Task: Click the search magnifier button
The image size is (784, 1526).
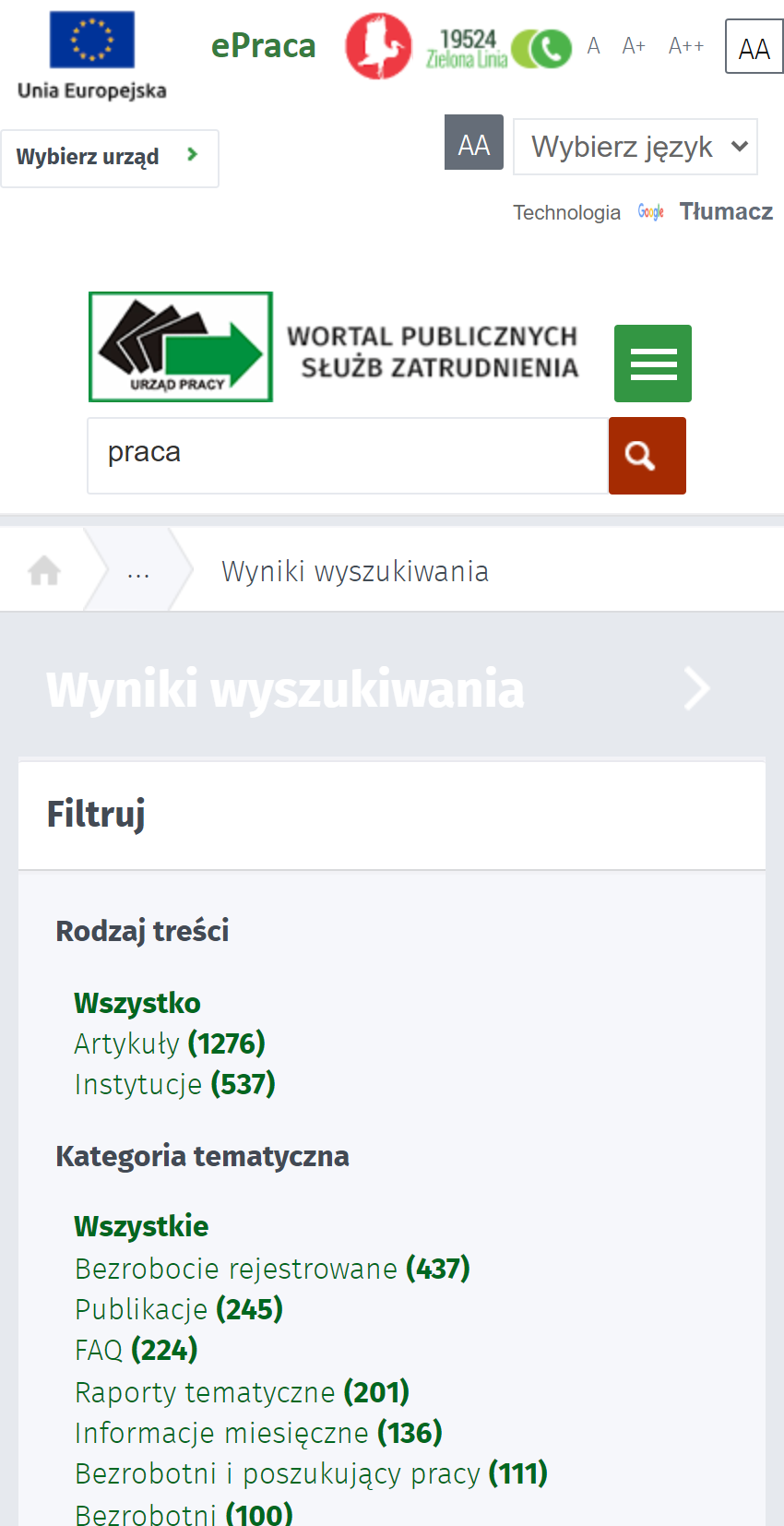Action: pos(647,455)
